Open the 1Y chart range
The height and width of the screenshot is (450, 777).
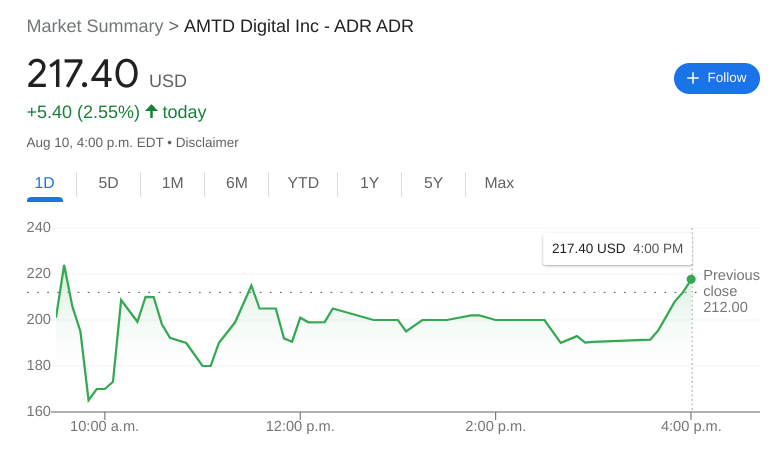[x=369, y=183]
